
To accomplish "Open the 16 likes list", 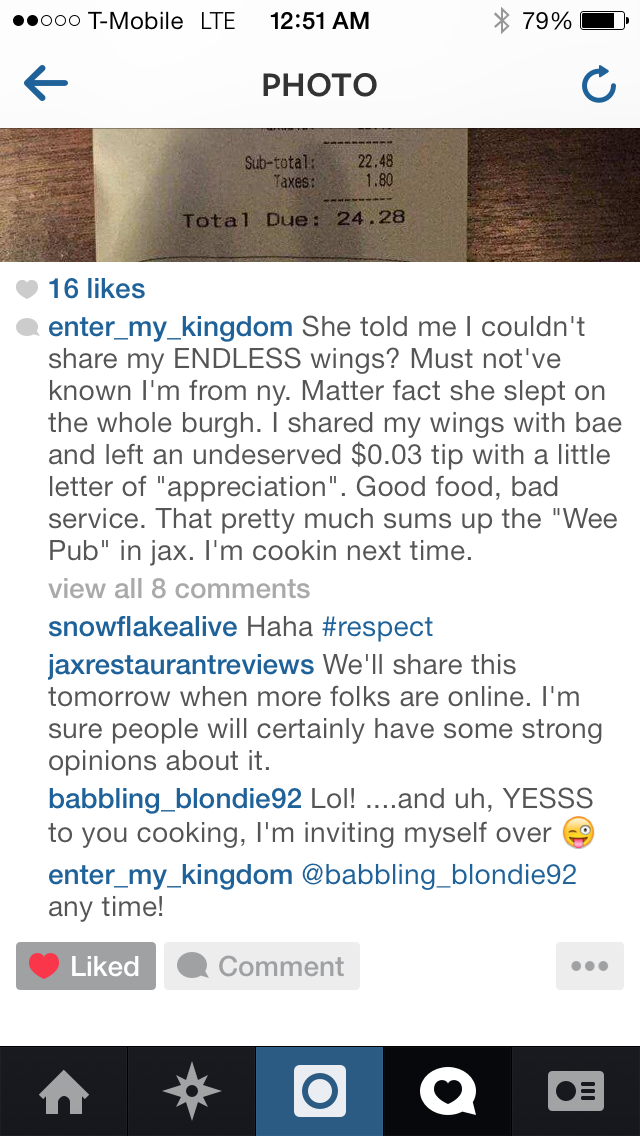I will [x=97, y=289].
